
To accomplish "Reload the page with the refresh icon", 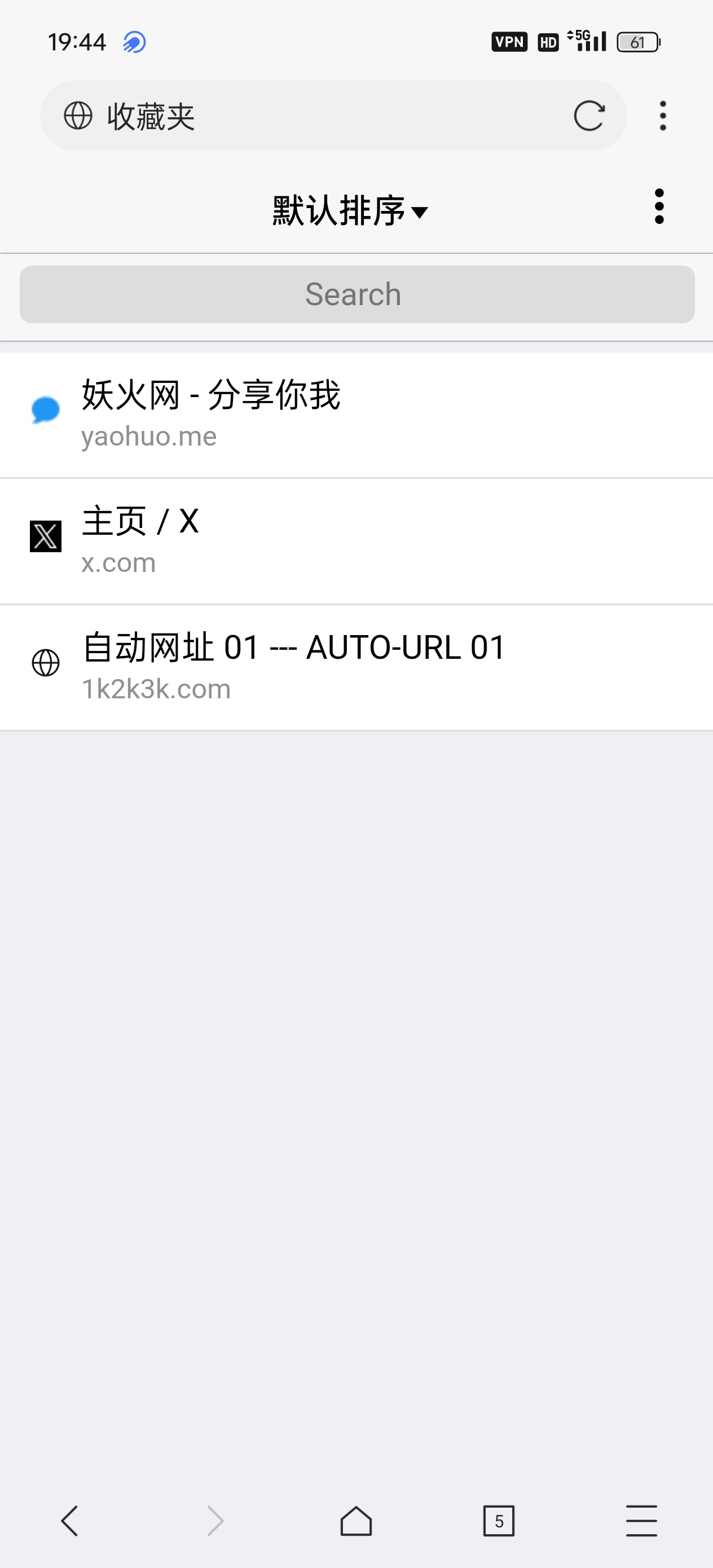I will 589,116.
